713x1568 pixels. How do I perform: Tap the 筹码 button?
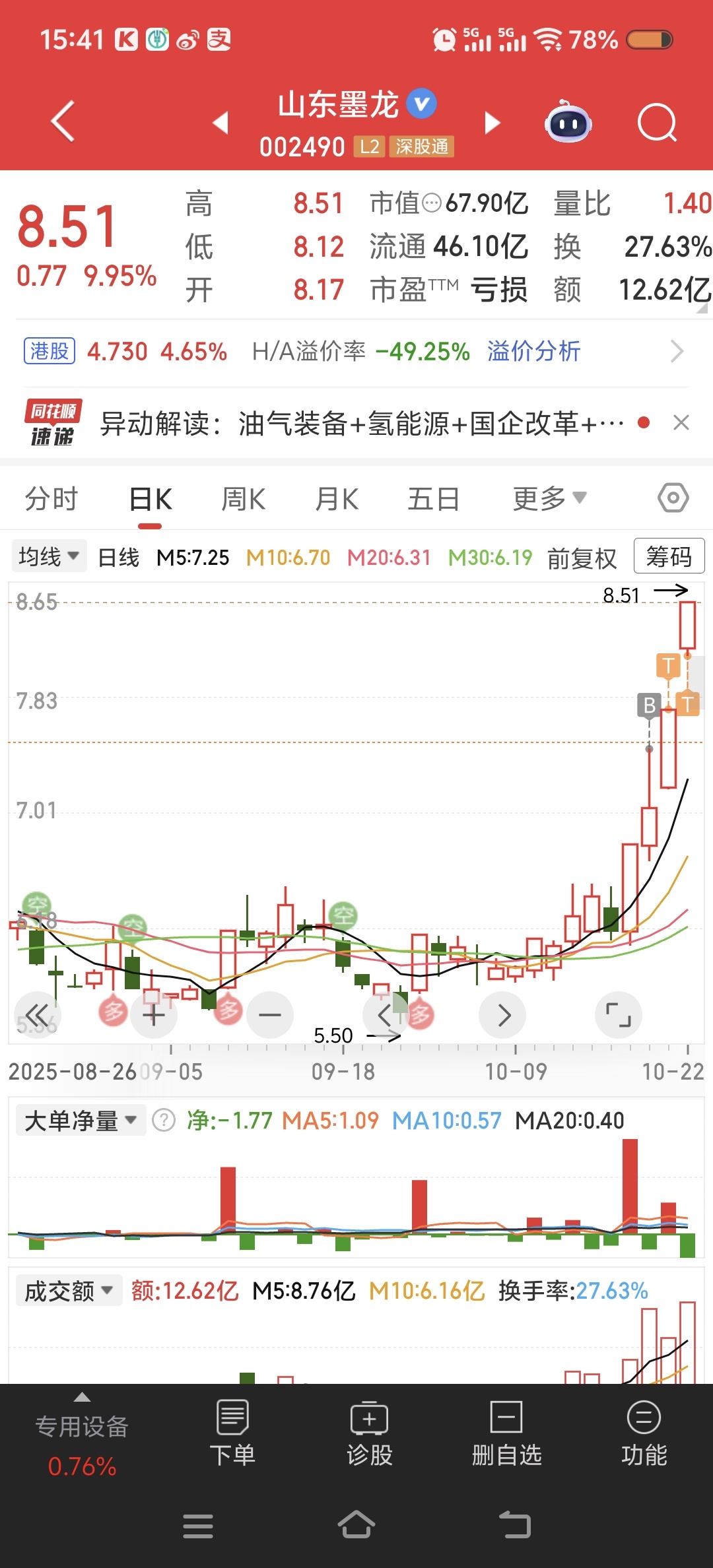(x=669, y=556)
